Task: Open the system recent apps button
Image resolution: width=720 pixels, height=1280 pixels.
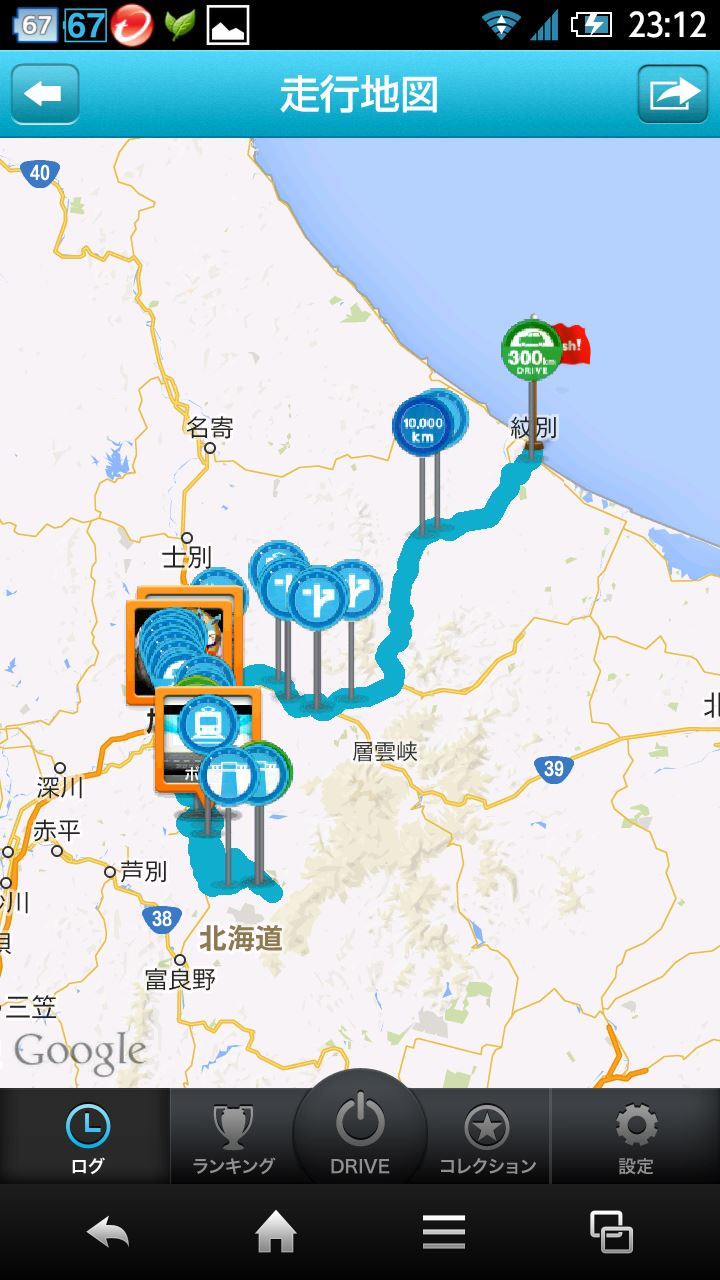Action: pyautogui.click(x=611, y=1232)
